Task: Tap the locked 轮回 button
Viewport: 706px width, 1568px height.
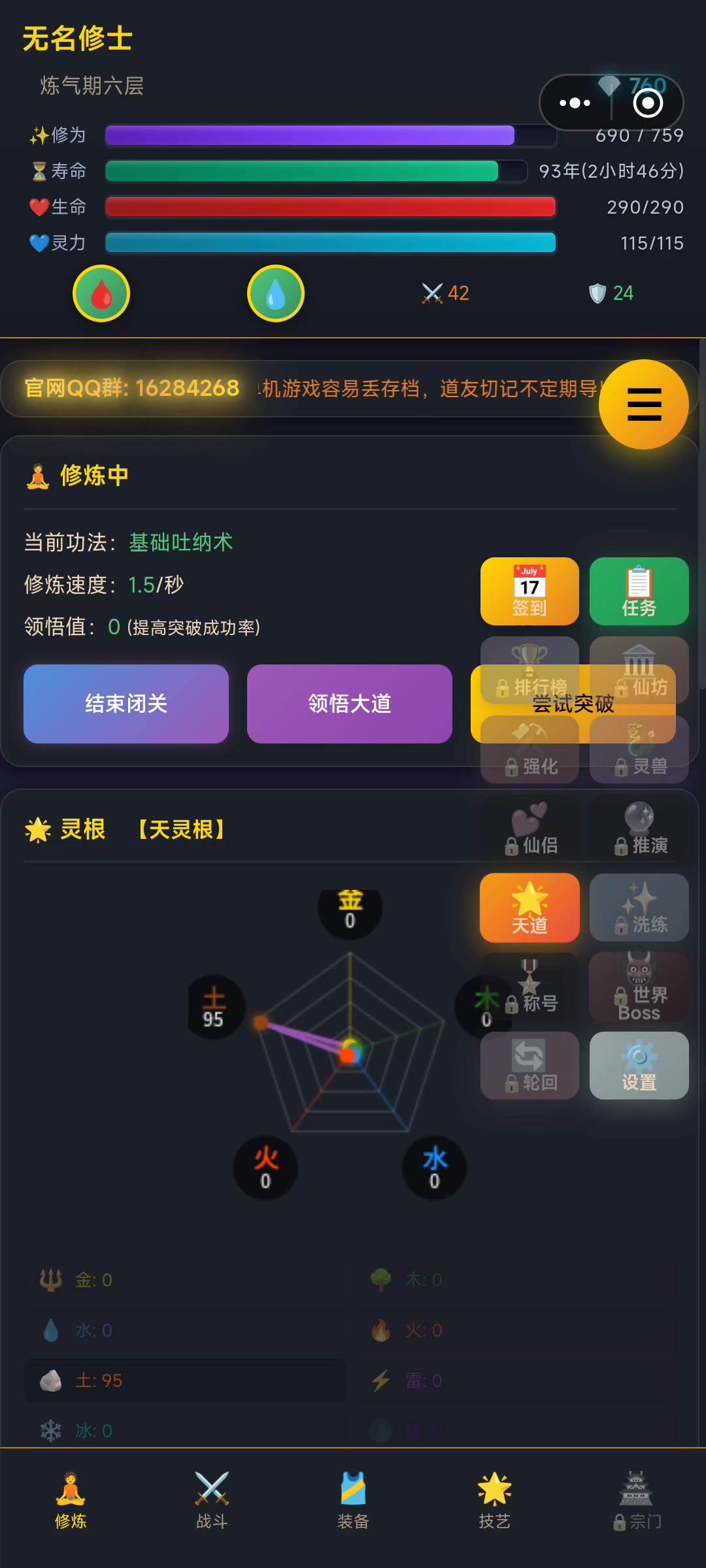Action: point(529,1066)
